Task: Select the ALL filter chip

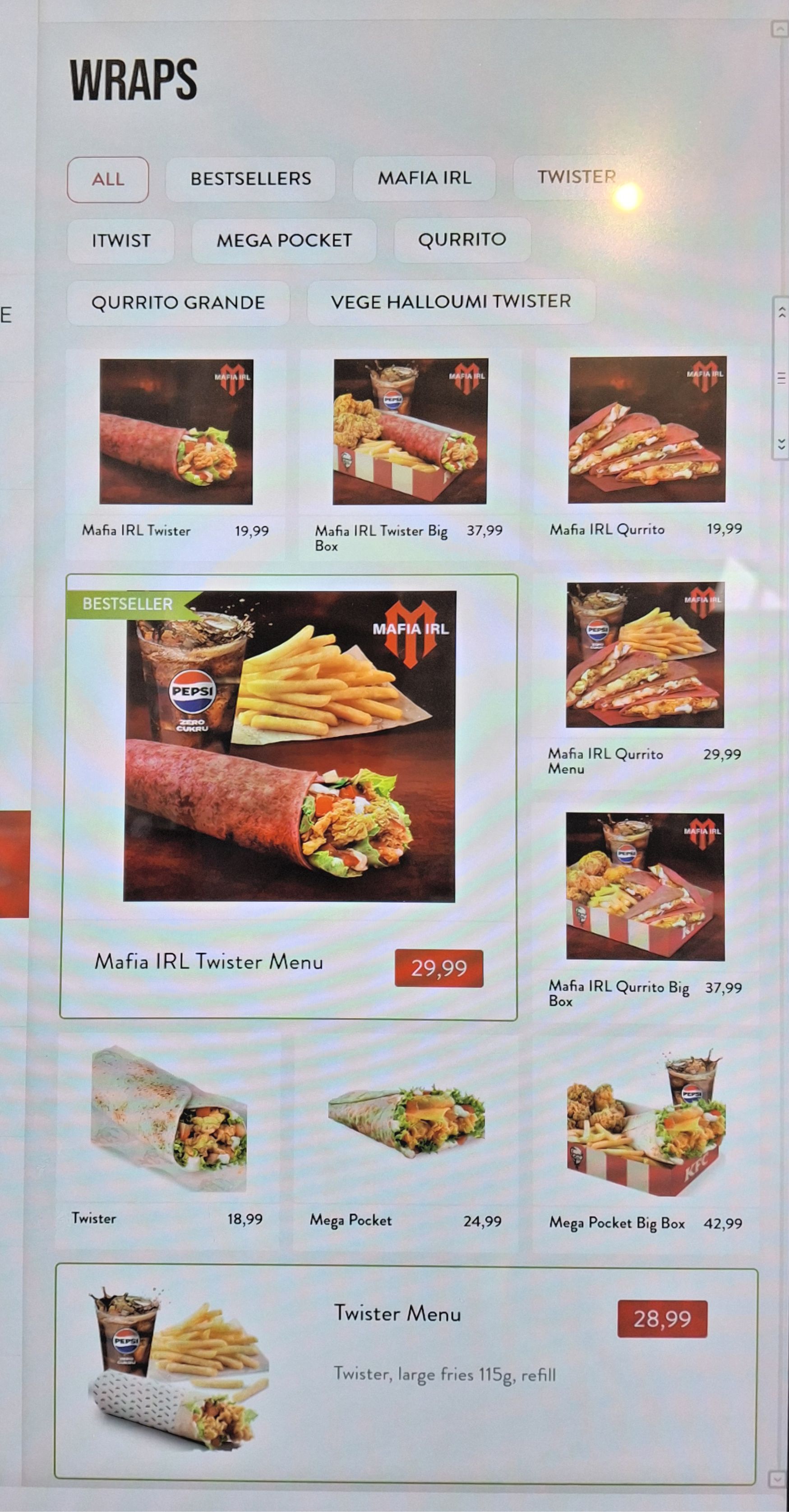Action: (x=108, y=179)
